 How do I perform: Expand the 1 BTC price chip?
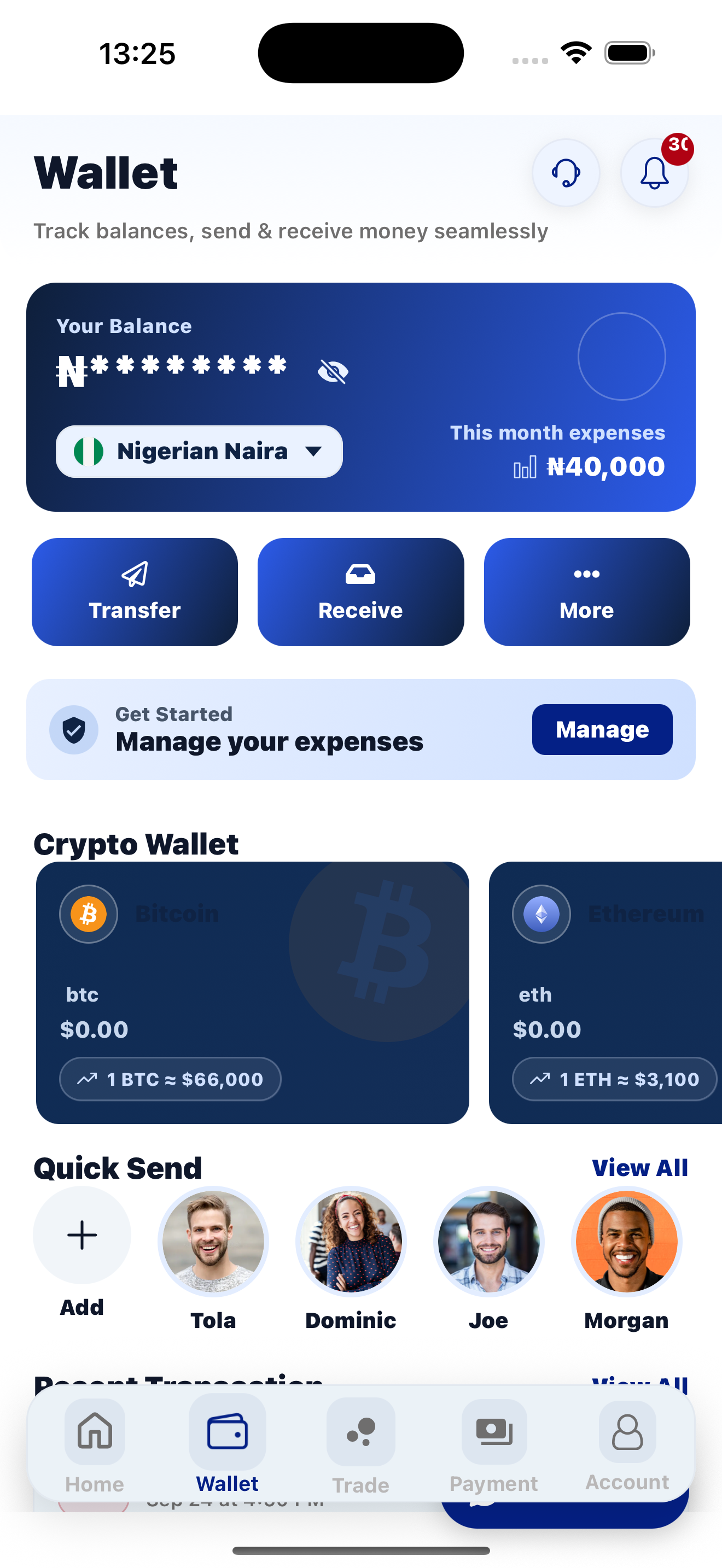pyautogui.click(x=170, y=1079)
